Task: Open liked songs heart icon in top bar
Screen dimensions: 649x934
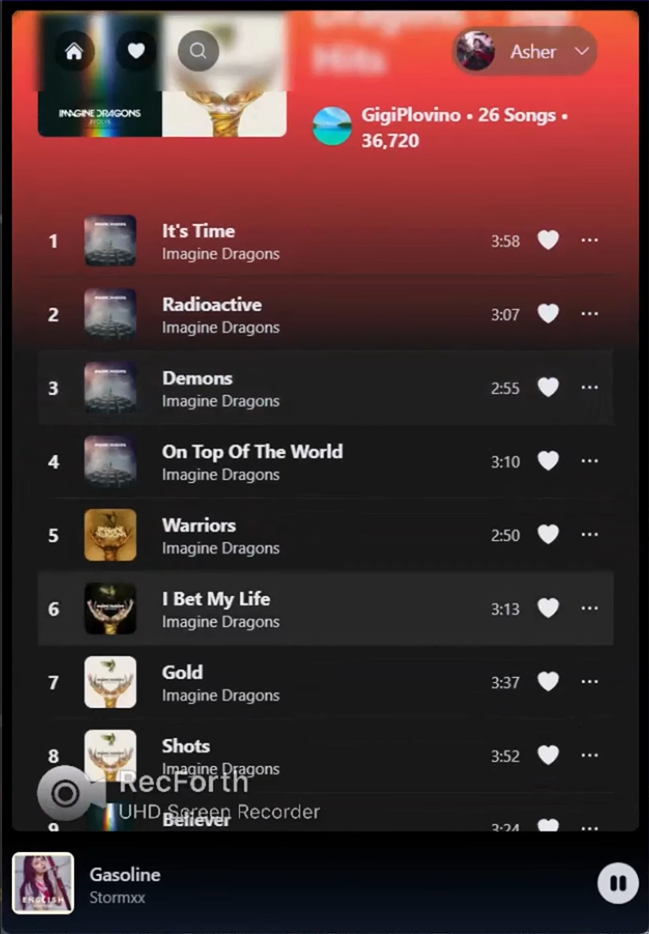Action: (136, 52)
